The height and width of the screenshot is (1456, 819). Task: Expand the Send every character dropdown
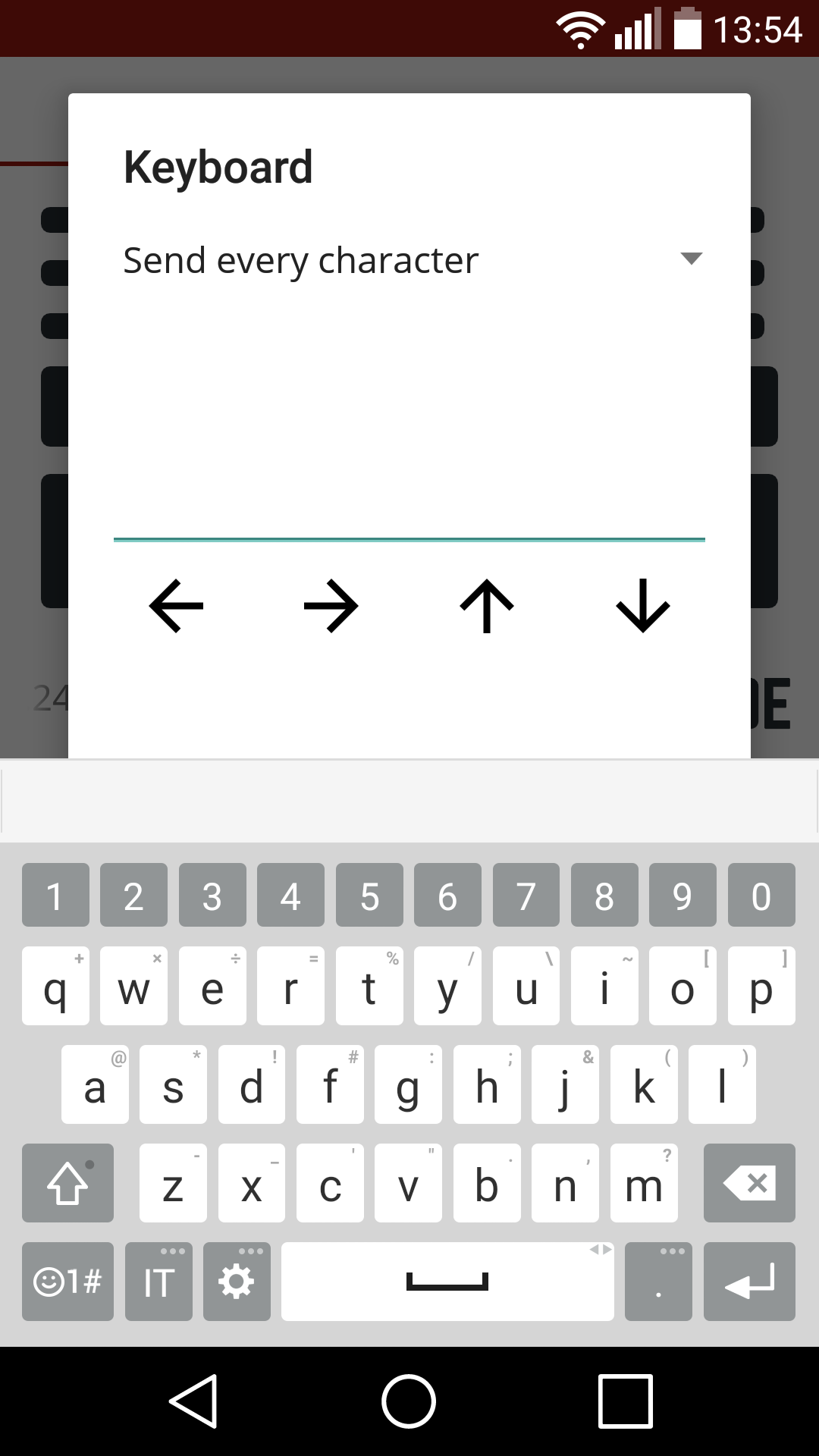[413, 260]
